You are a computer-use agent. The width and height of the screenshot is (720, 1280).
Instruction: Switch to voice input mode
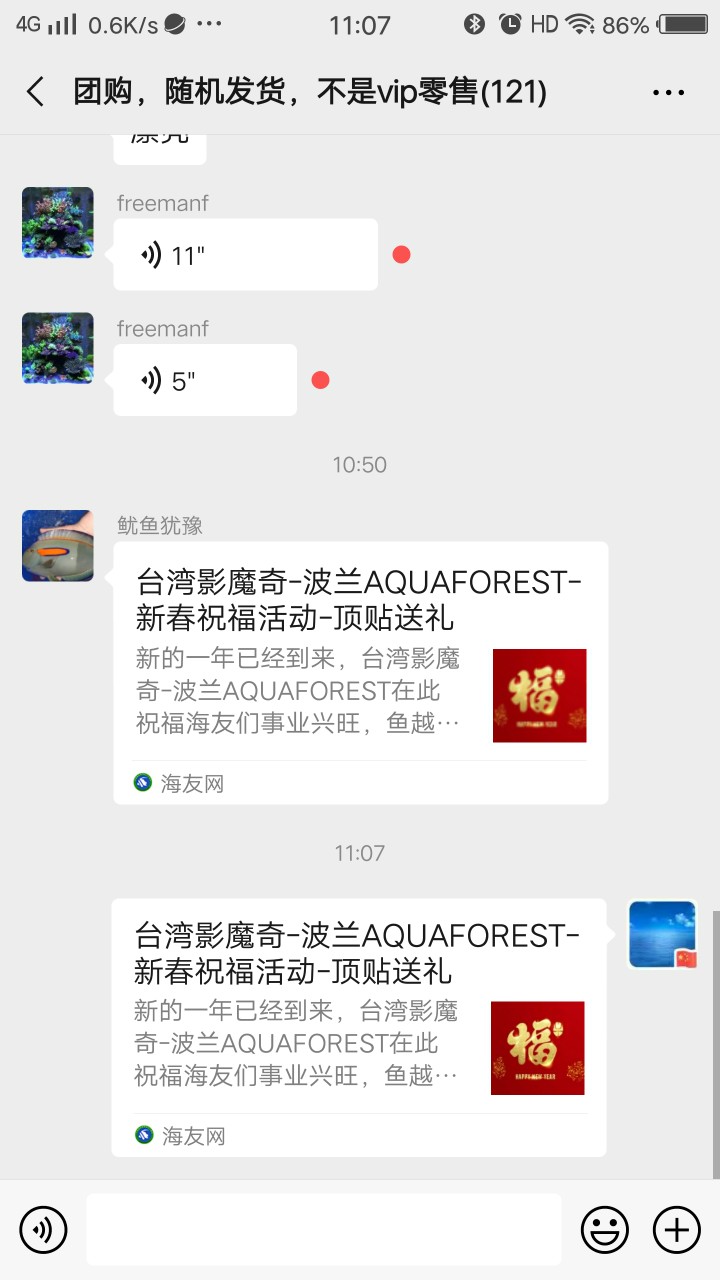pos(43,1229)
